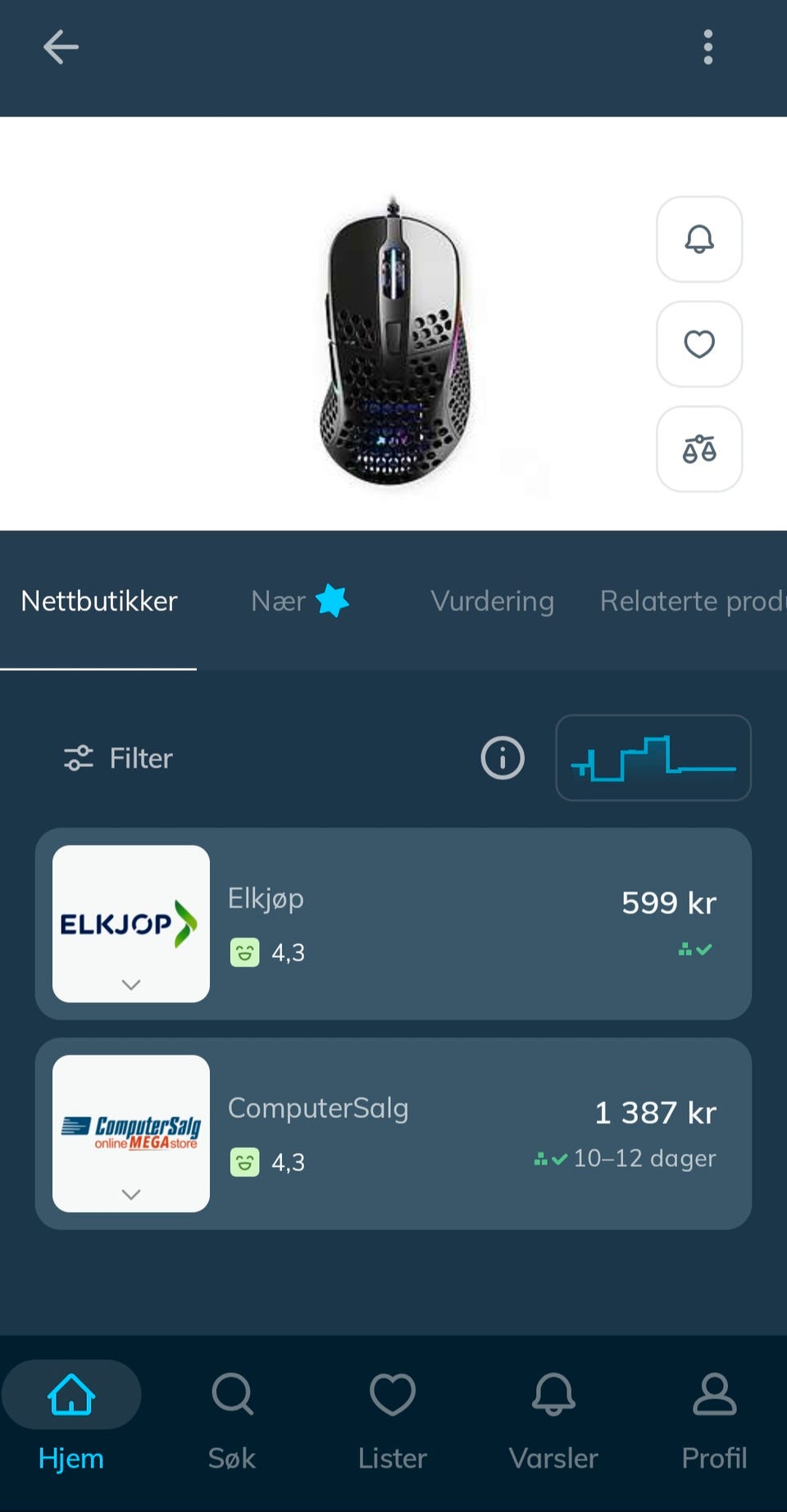787x1512 pixels.
Task: Open the Filter options
Action: pyautogui.click(x=119, y=758)
